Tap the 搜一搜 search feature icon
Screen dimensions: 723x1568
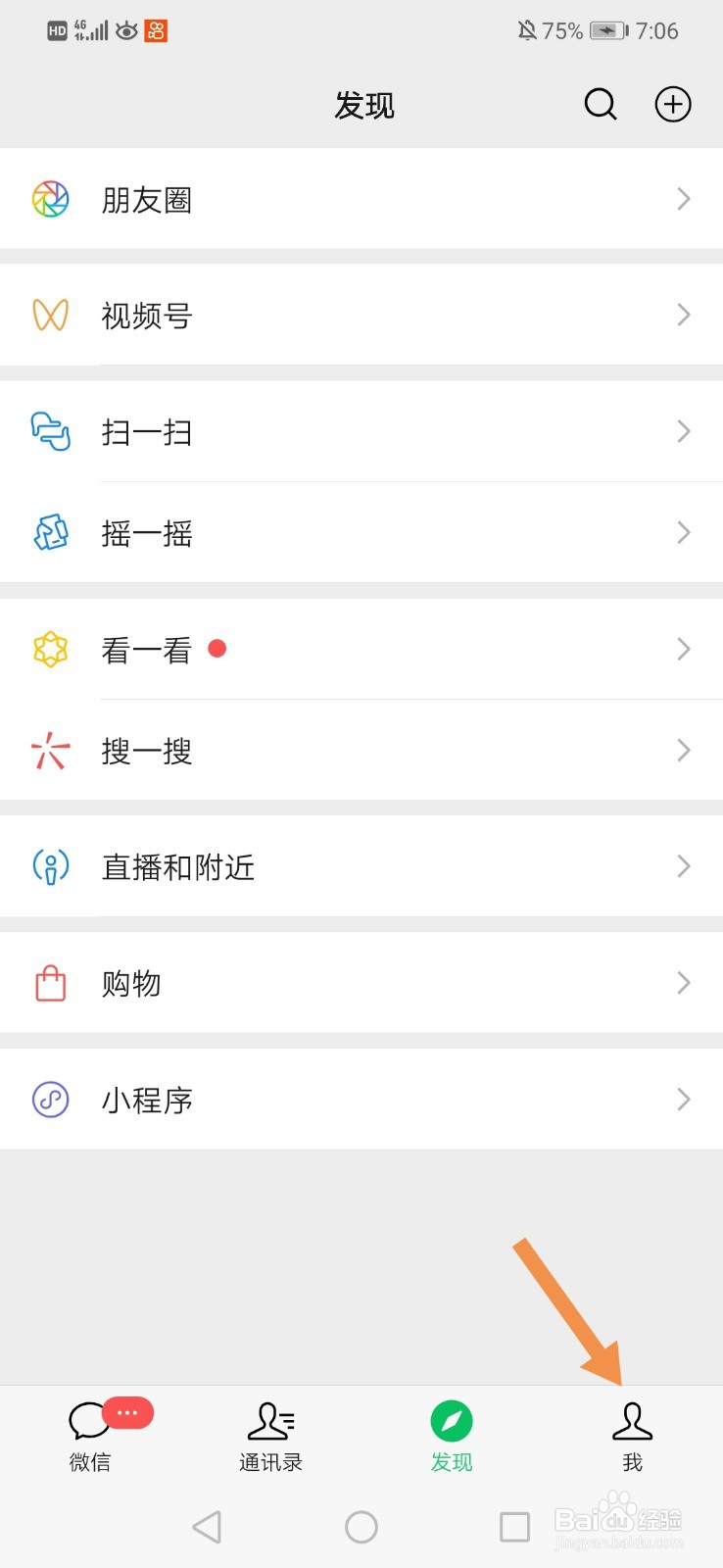50,751
